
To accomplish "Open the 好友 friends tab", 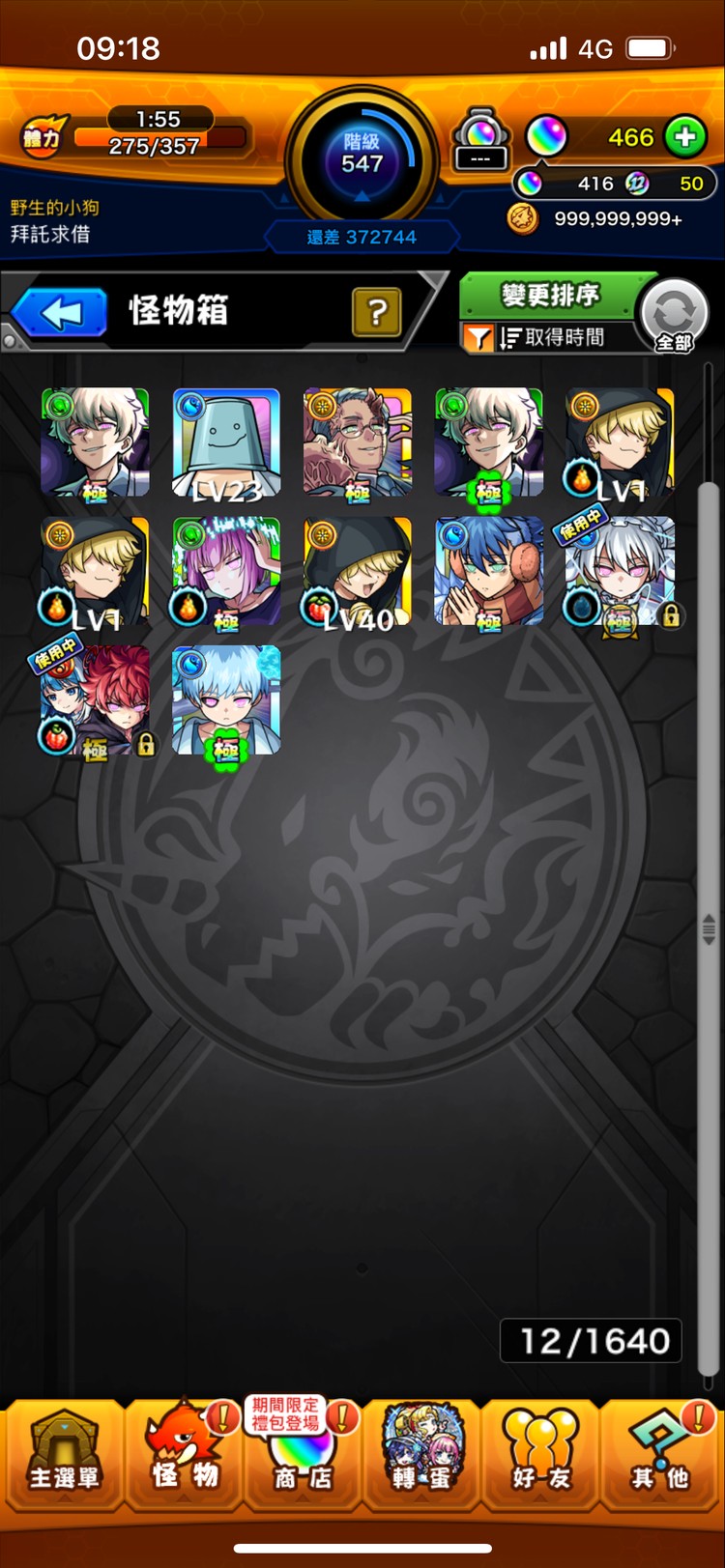I will (541, 1453).
